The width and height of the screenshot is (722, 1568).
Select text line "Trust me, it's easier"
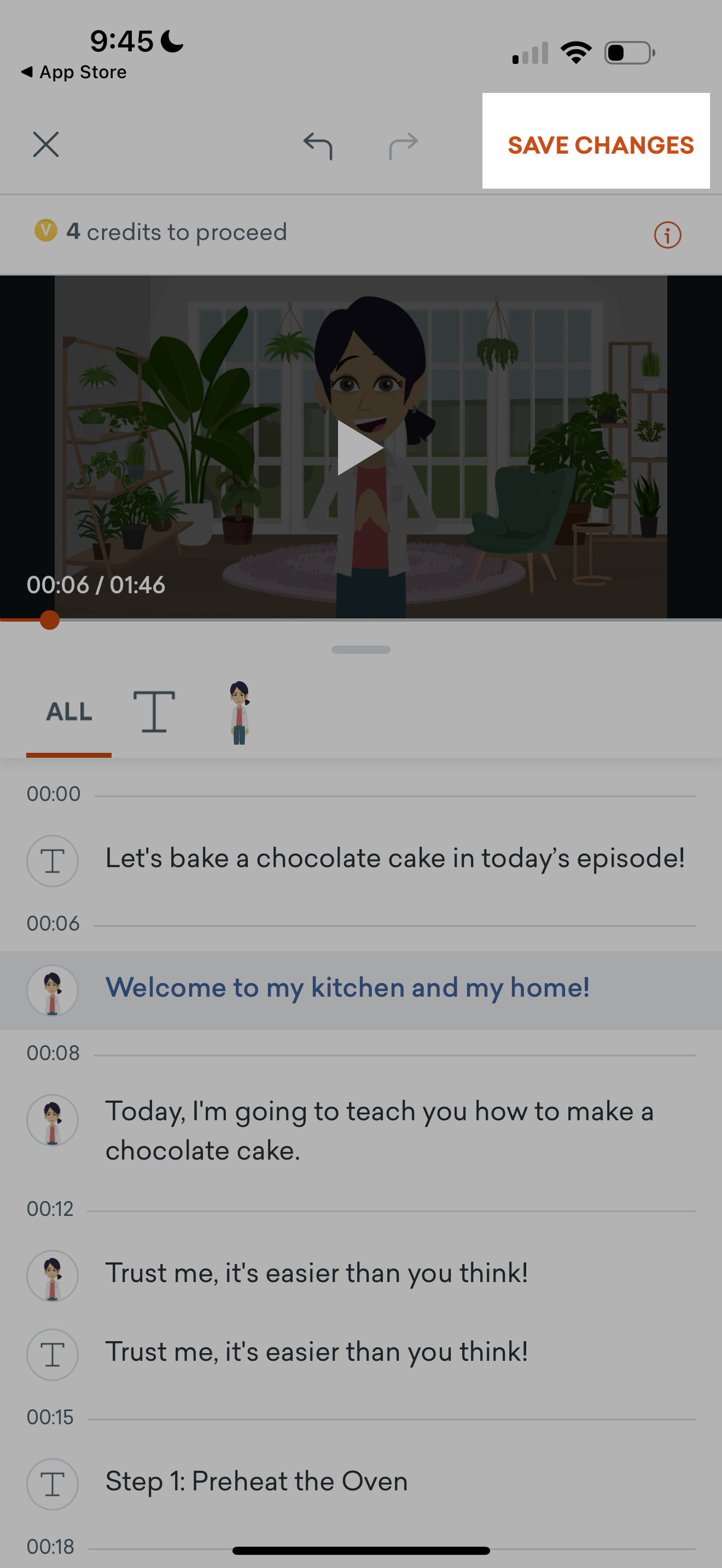[317, 1351]
